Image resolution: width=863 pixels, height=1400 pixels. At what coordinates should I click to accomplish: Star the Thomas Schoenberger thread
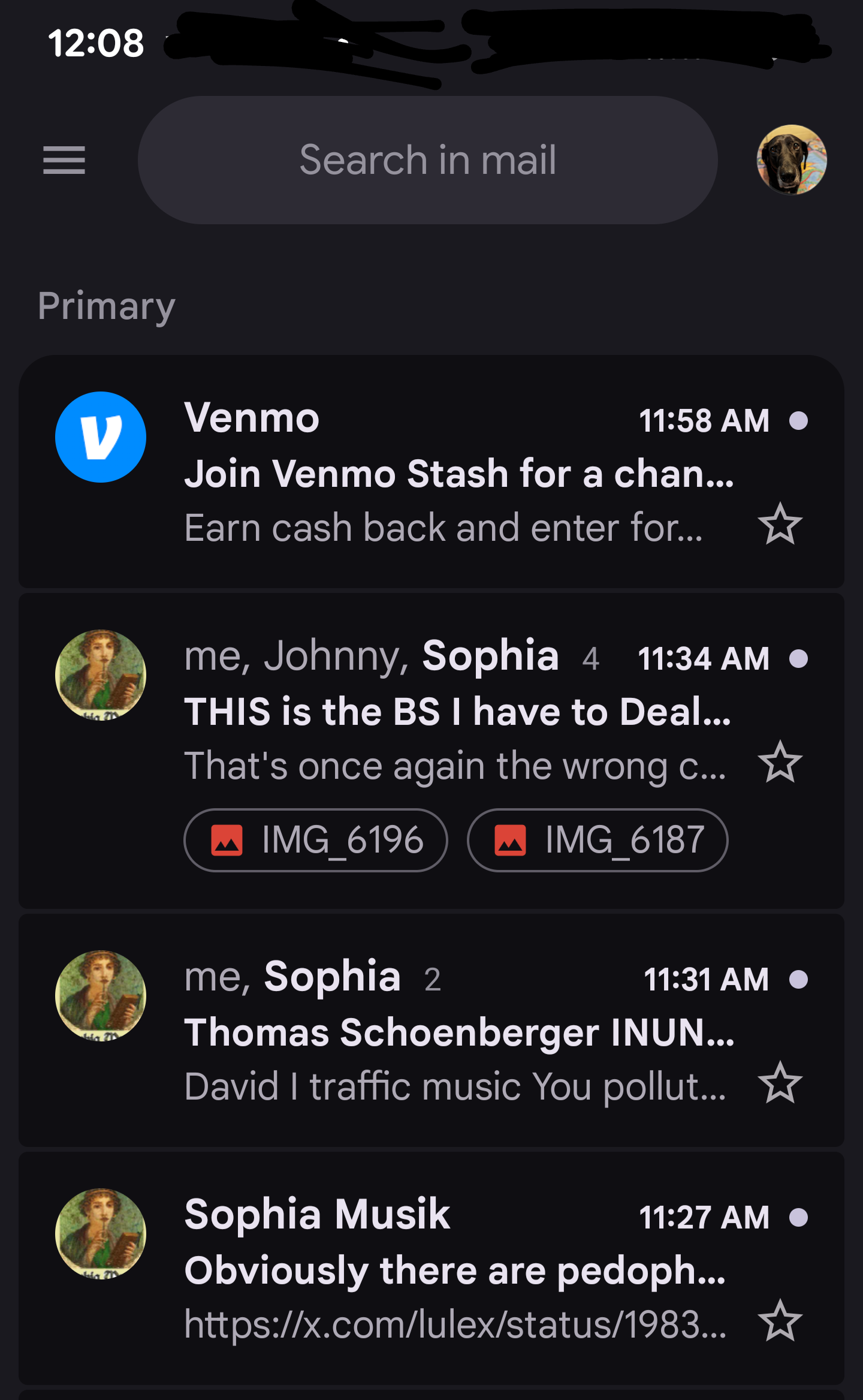pyautogui.click(x=780, y=1083)
